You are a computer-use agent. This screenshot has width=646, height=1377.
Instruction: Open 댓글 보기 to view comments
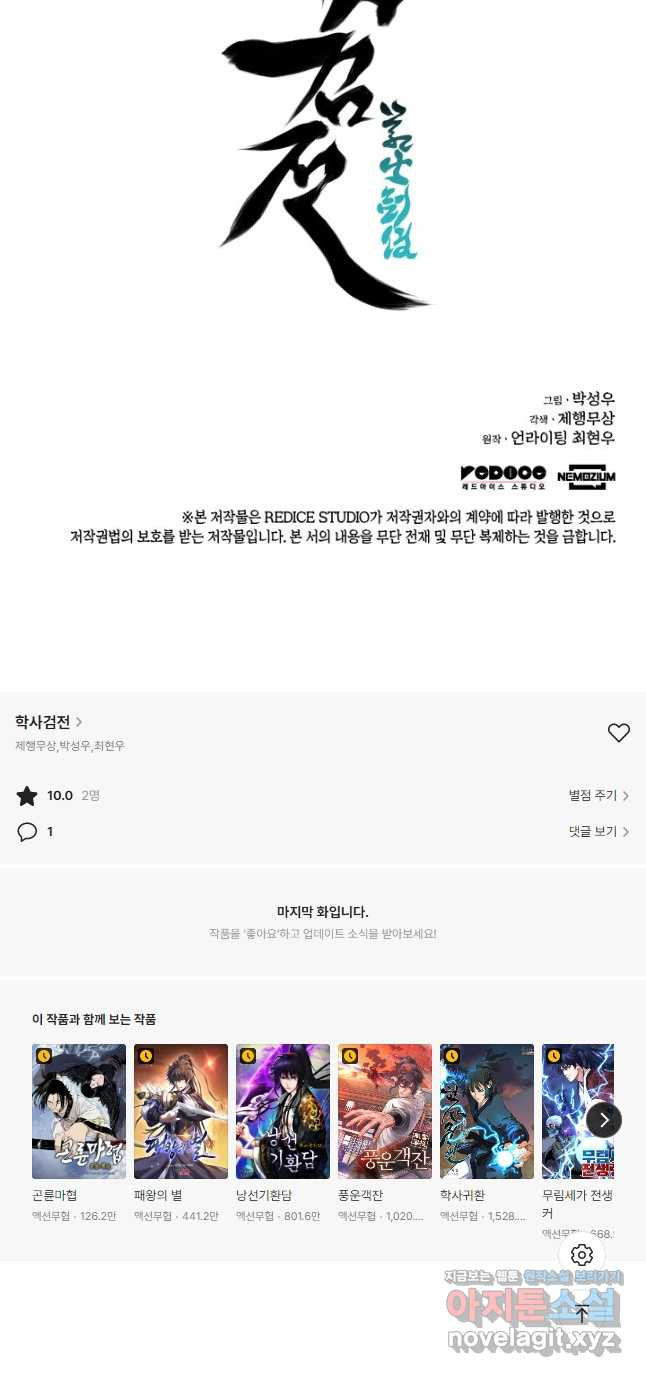(x=599, y=832)
